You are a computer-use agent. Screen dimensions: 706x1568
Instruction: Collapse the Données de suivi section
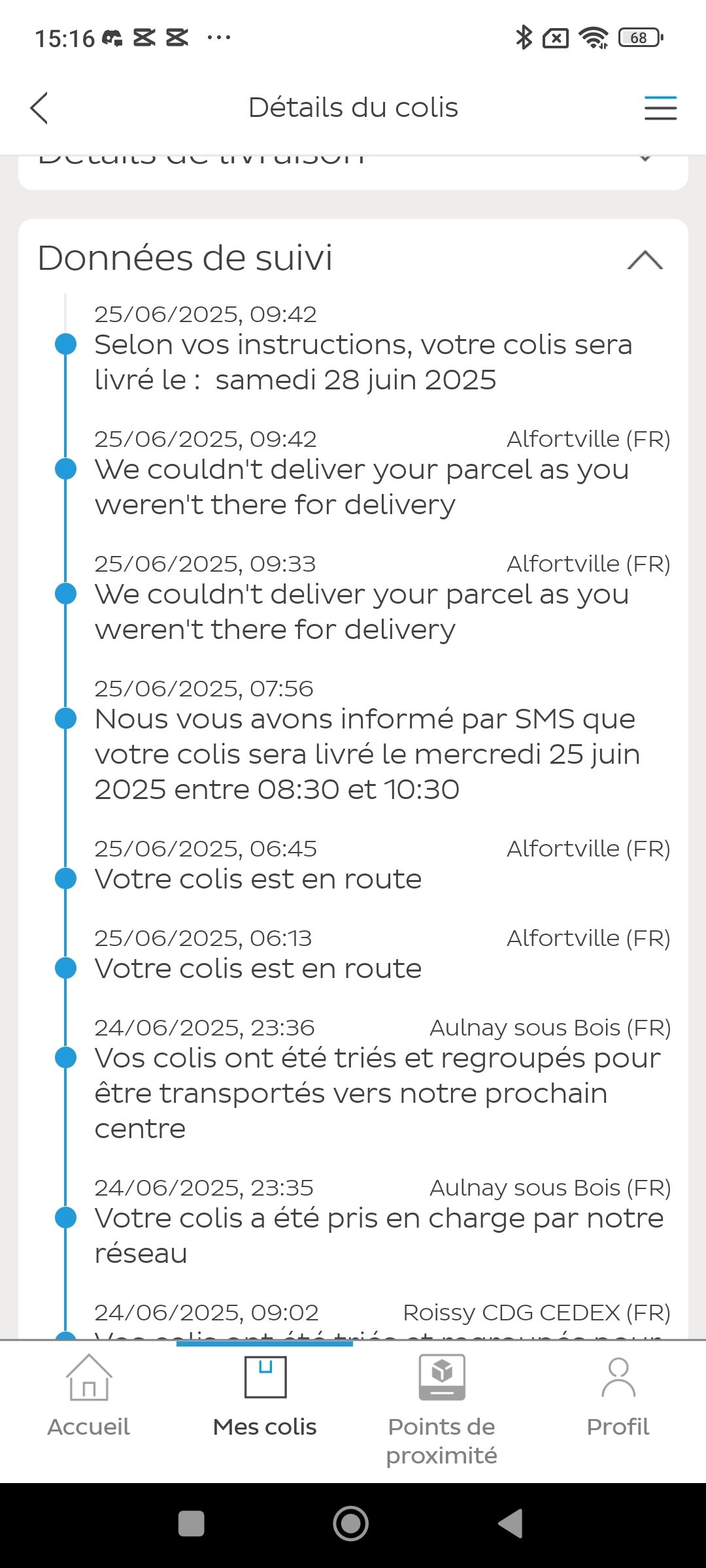[x=645, y=259]
